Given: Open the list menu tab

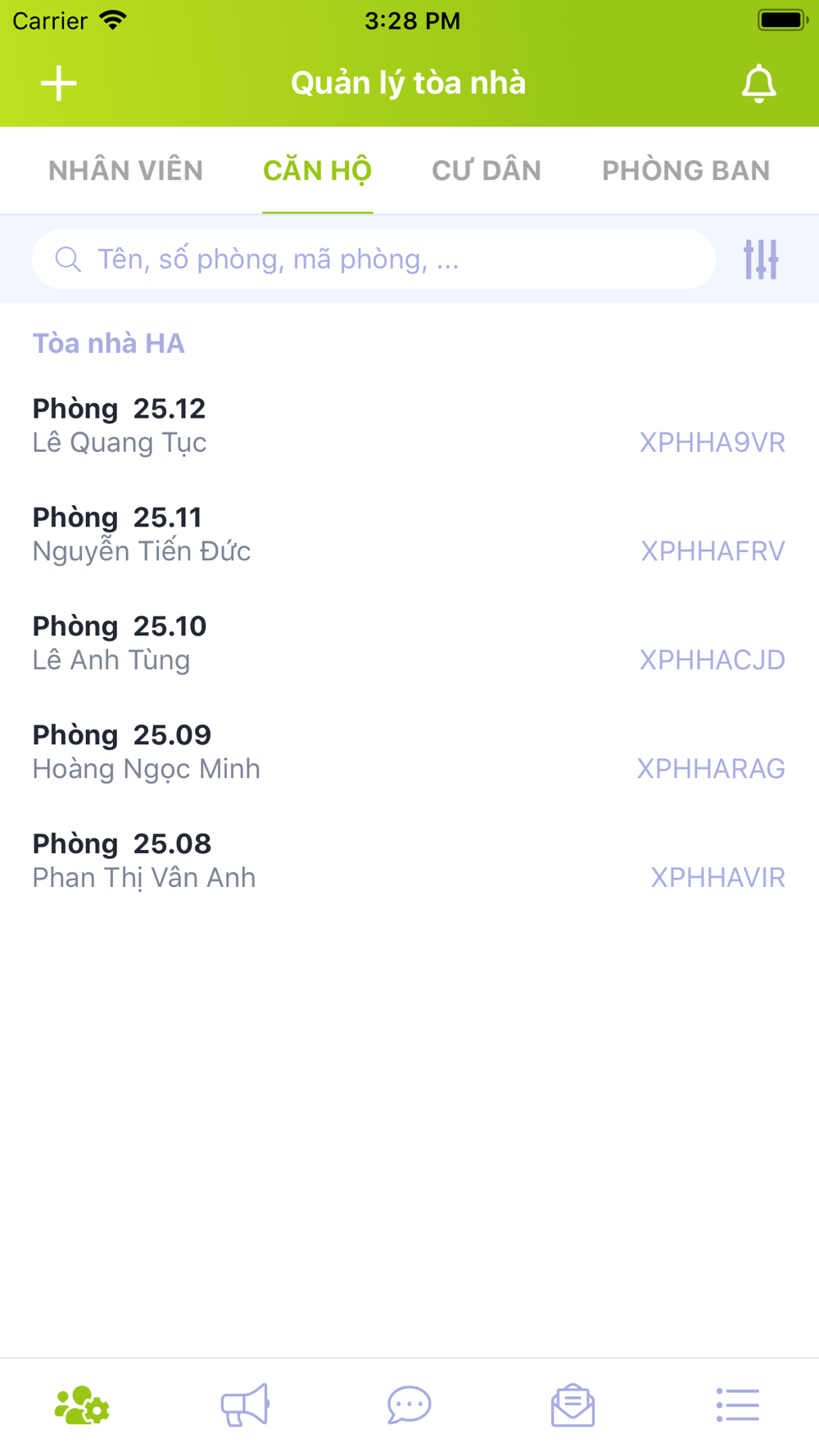Looking at the screenshot, I should (737, 1405).
